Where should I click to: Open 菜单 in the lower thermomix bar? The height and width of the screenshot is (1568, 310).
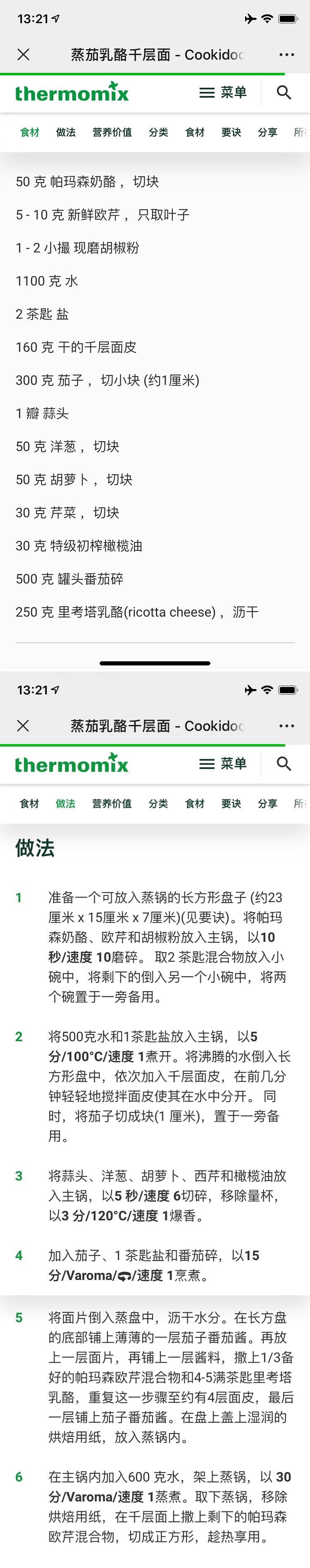click(223, 763)
